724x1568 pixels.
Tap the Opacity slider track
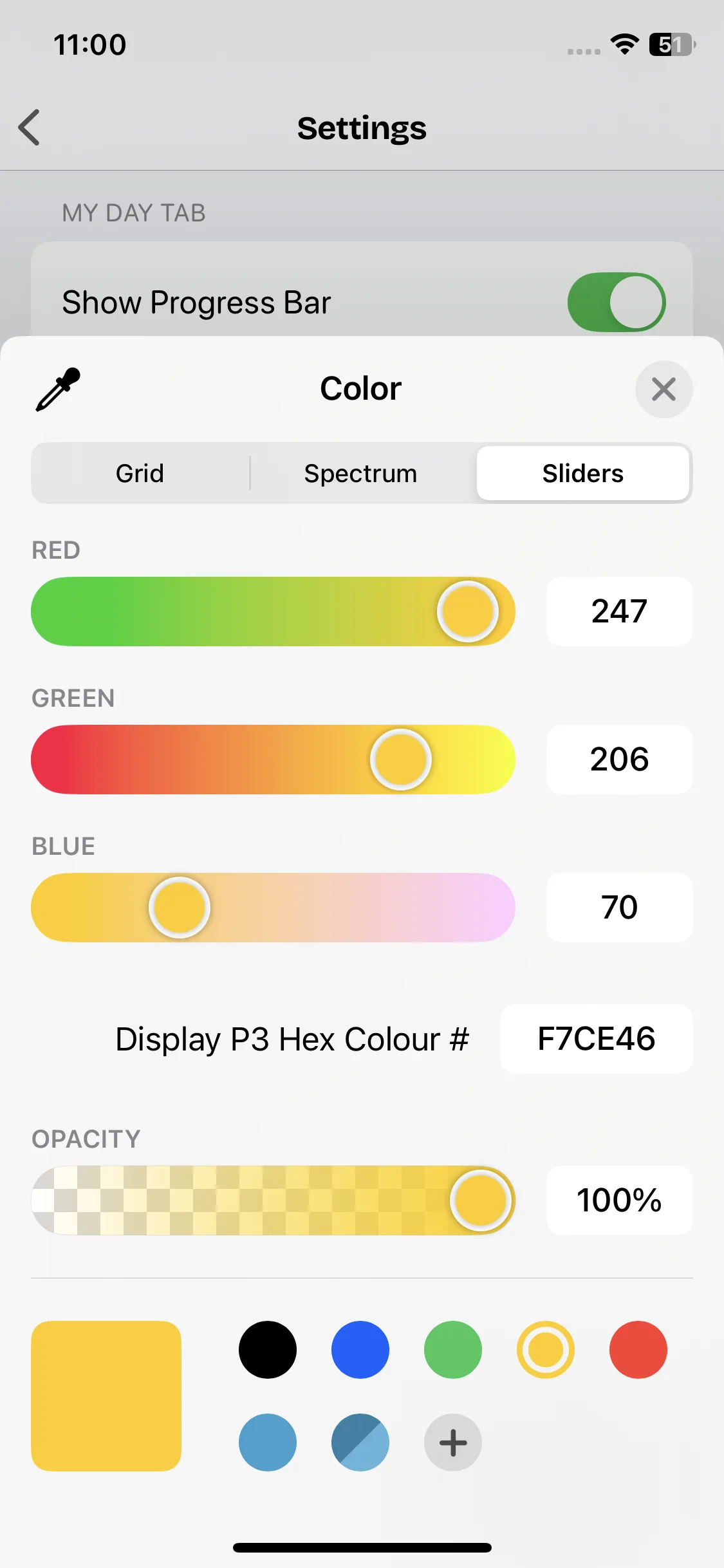273,1200
